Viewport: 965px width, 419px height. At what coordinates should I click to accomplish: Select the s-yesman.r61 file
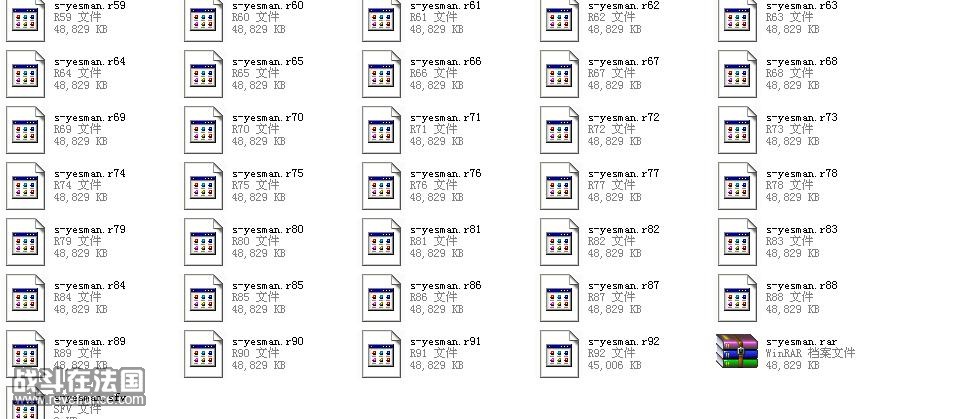coord(381,22)
